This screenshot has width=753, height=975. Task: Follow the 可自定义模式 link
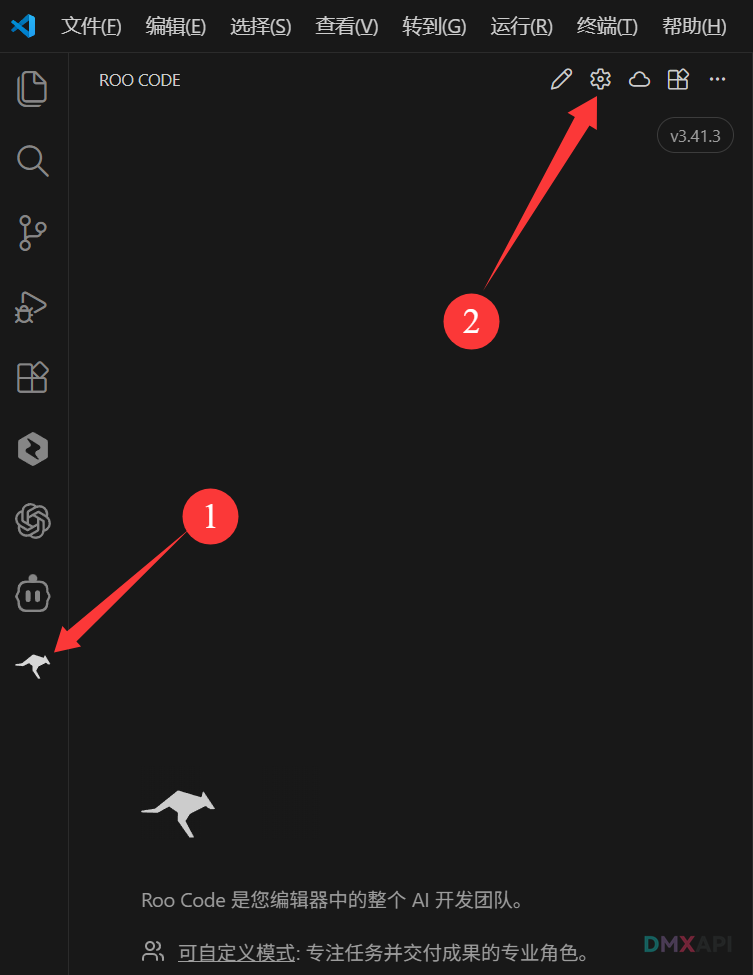tap(237, 951)
